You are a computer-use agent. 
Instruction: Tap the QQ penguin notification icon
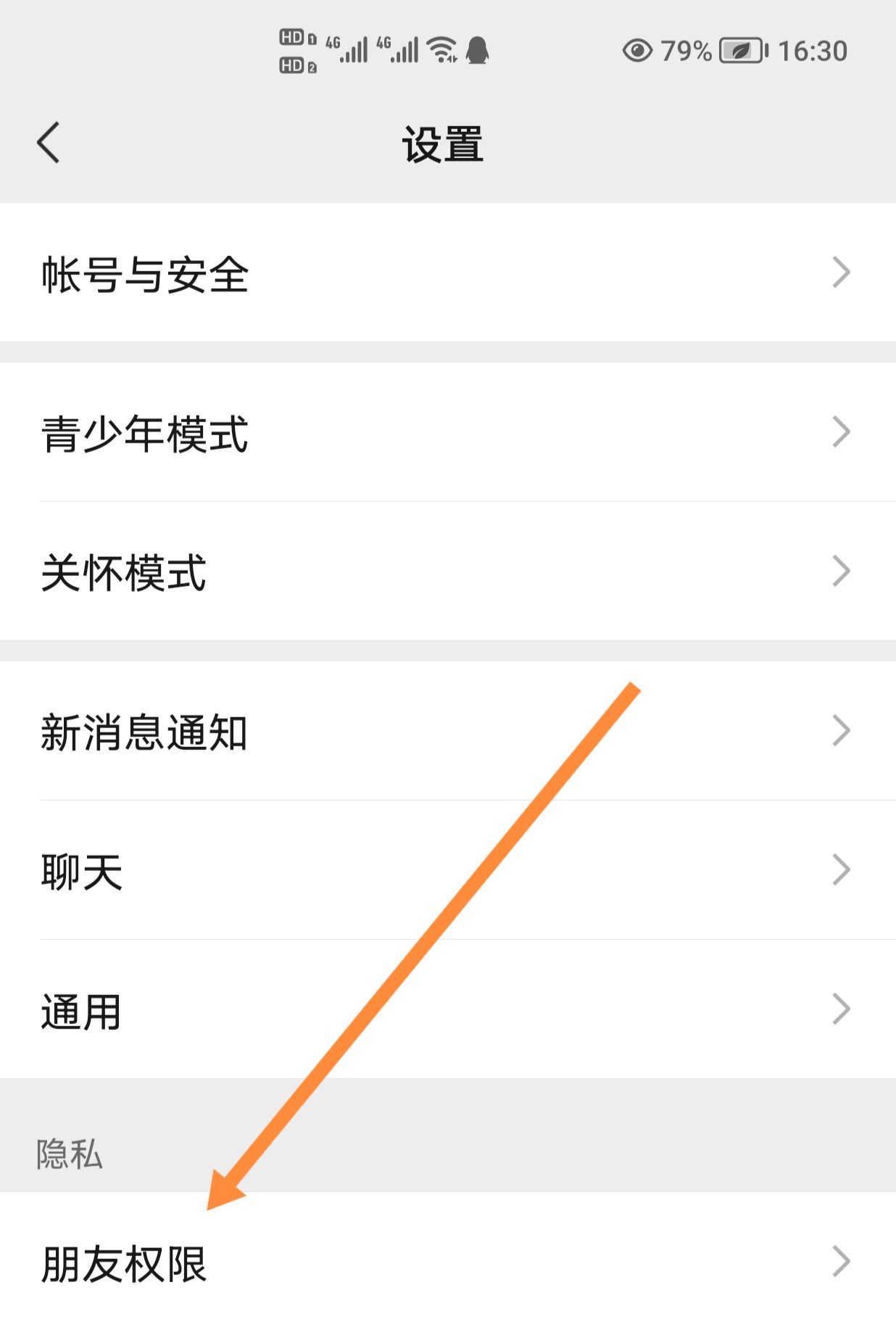point(478,49)
